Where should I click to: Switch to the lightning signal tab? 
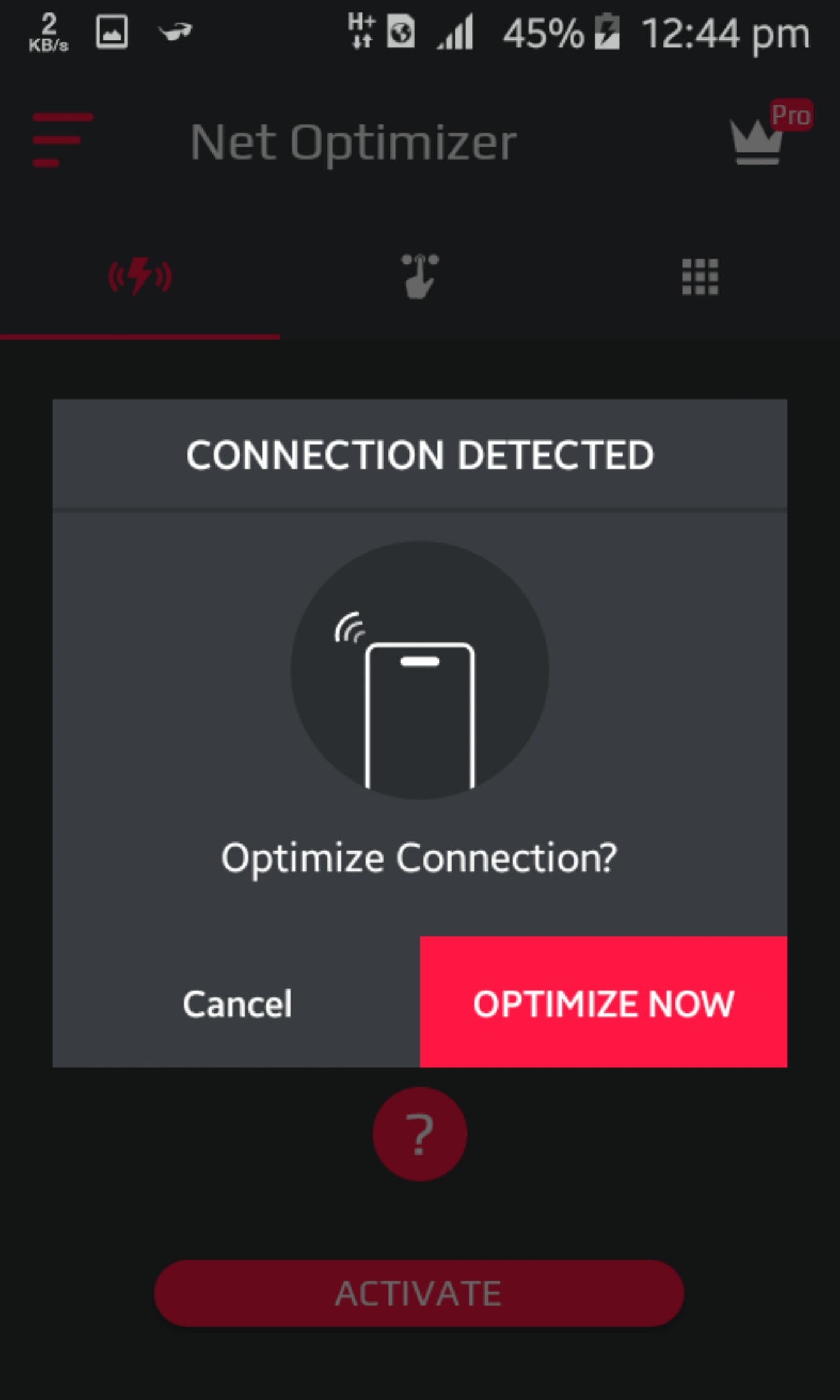[x=140, y=277]
